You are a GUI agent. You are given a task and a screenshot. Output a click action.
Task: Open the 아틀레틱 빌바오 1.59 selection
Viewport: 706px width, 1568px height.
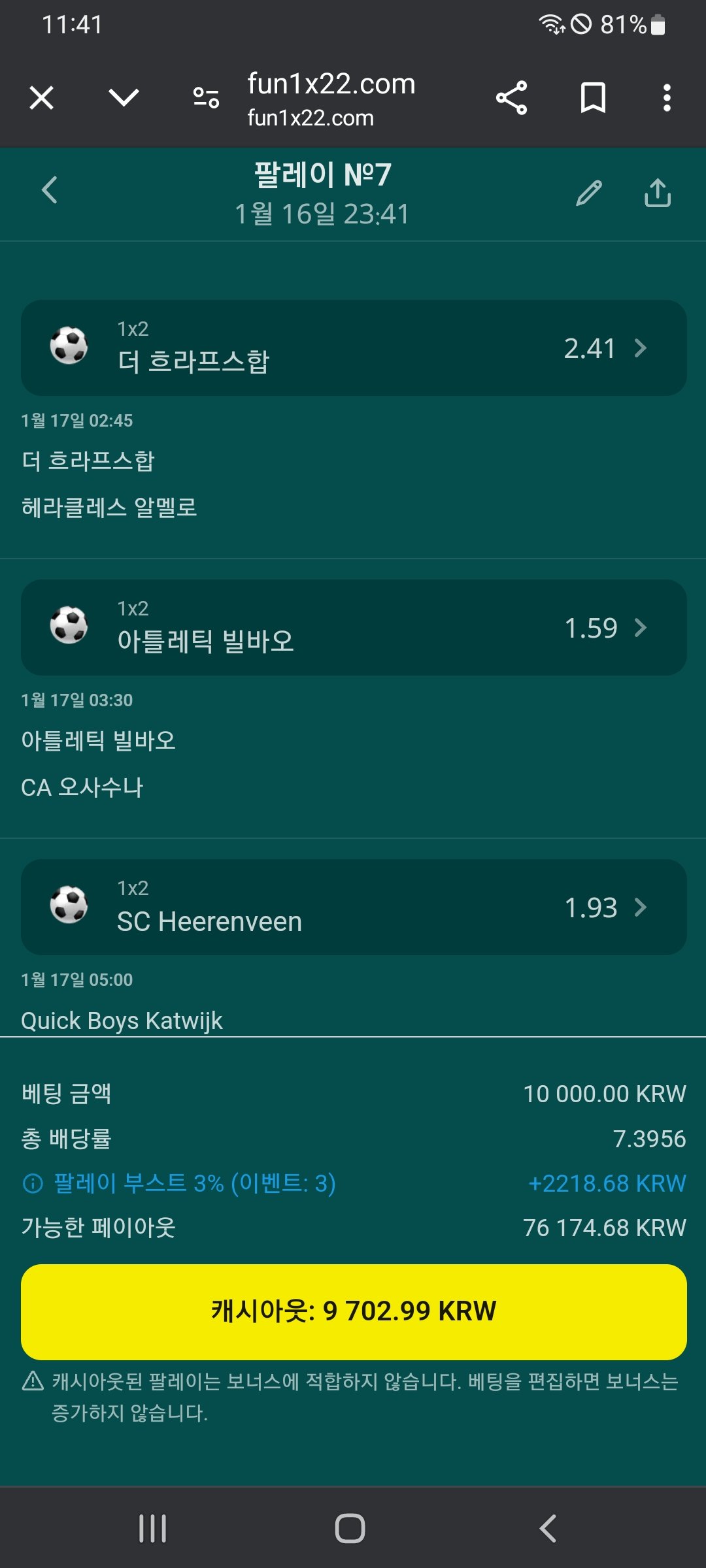pos(354,628)
